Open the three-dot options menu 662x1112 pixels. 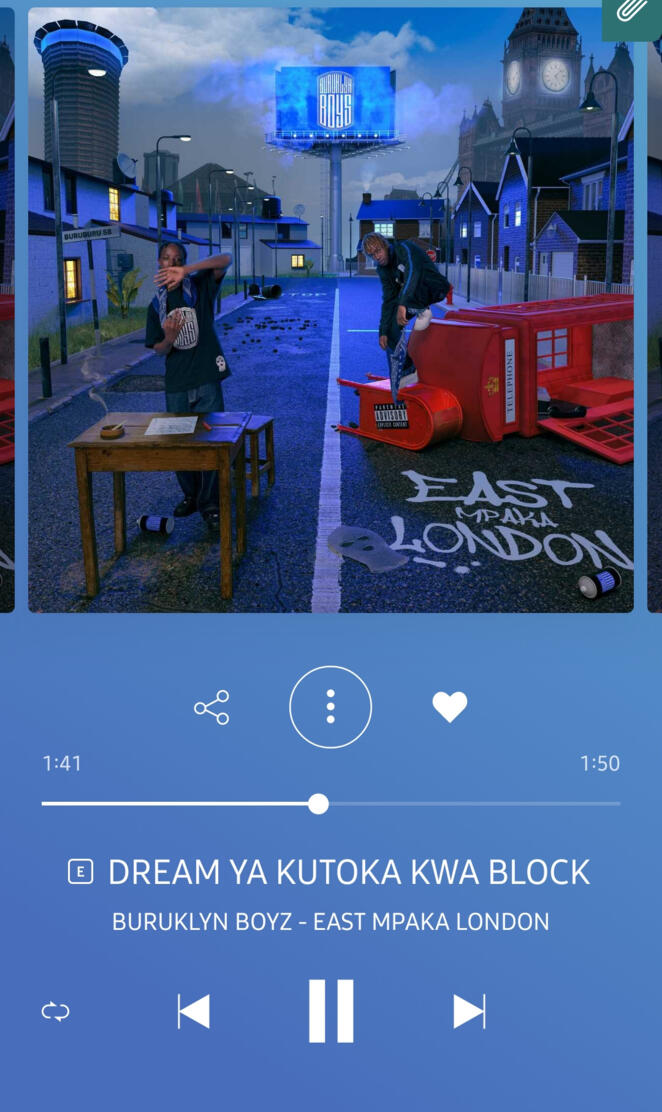330,707
